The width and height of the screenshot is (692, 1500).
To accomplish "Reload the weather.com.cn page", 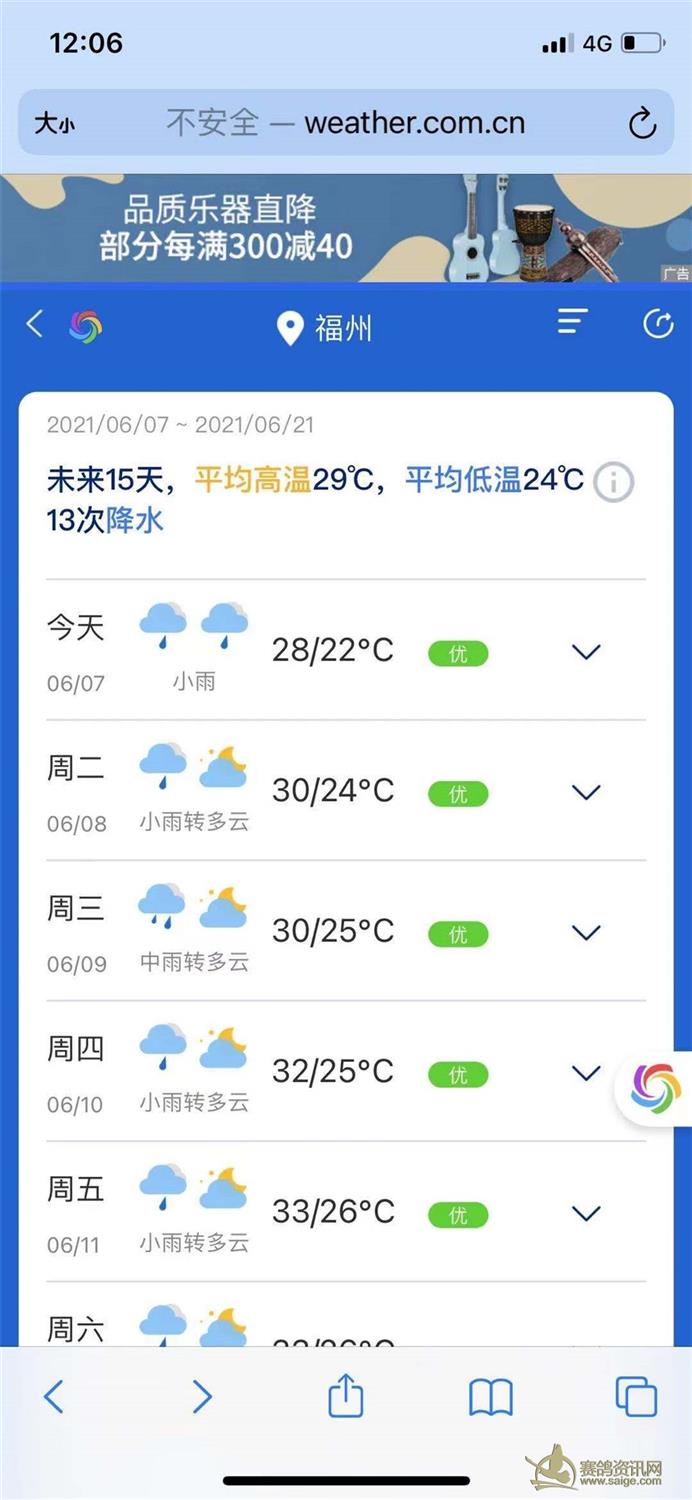I will pos(642,123).
